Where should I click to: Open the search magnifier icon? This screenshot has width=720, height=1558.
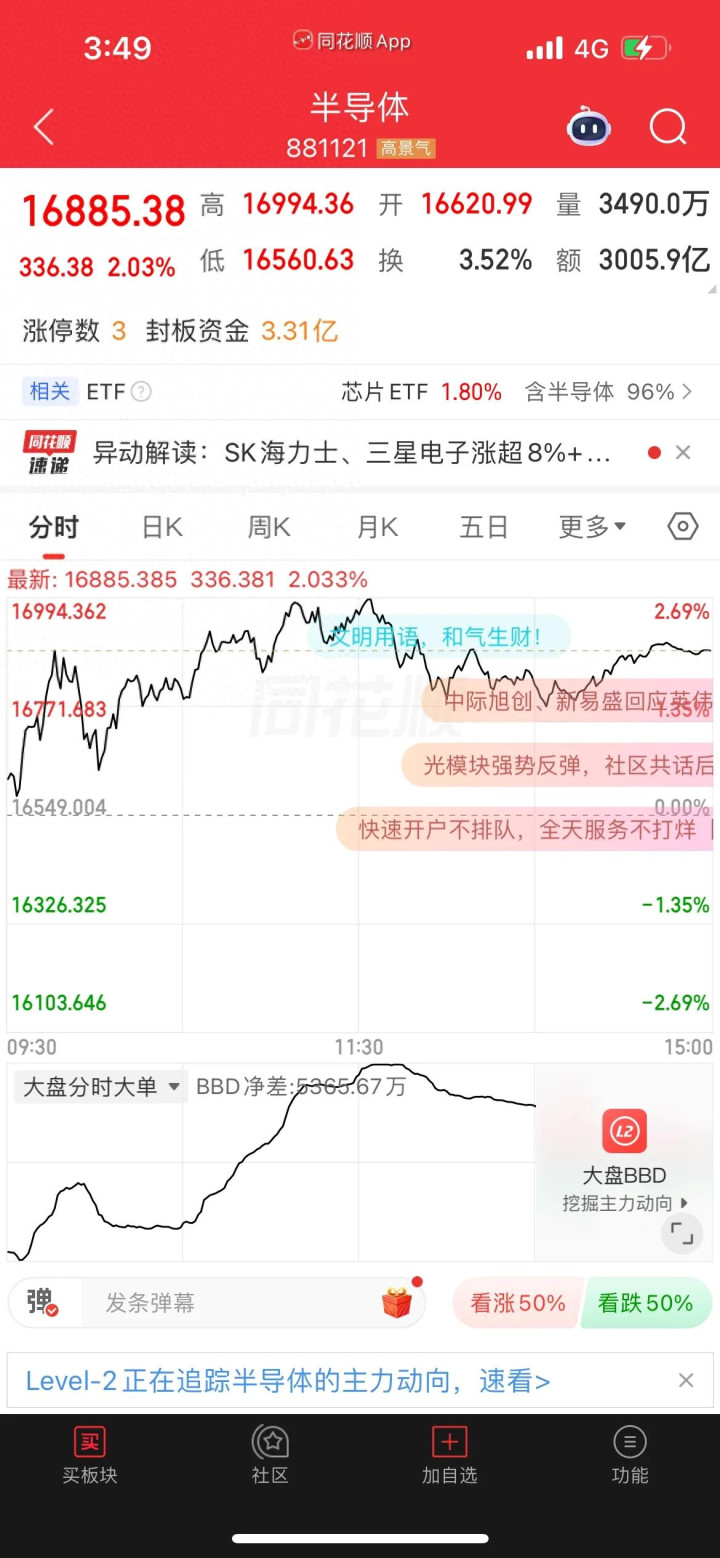tap(668, 127)
